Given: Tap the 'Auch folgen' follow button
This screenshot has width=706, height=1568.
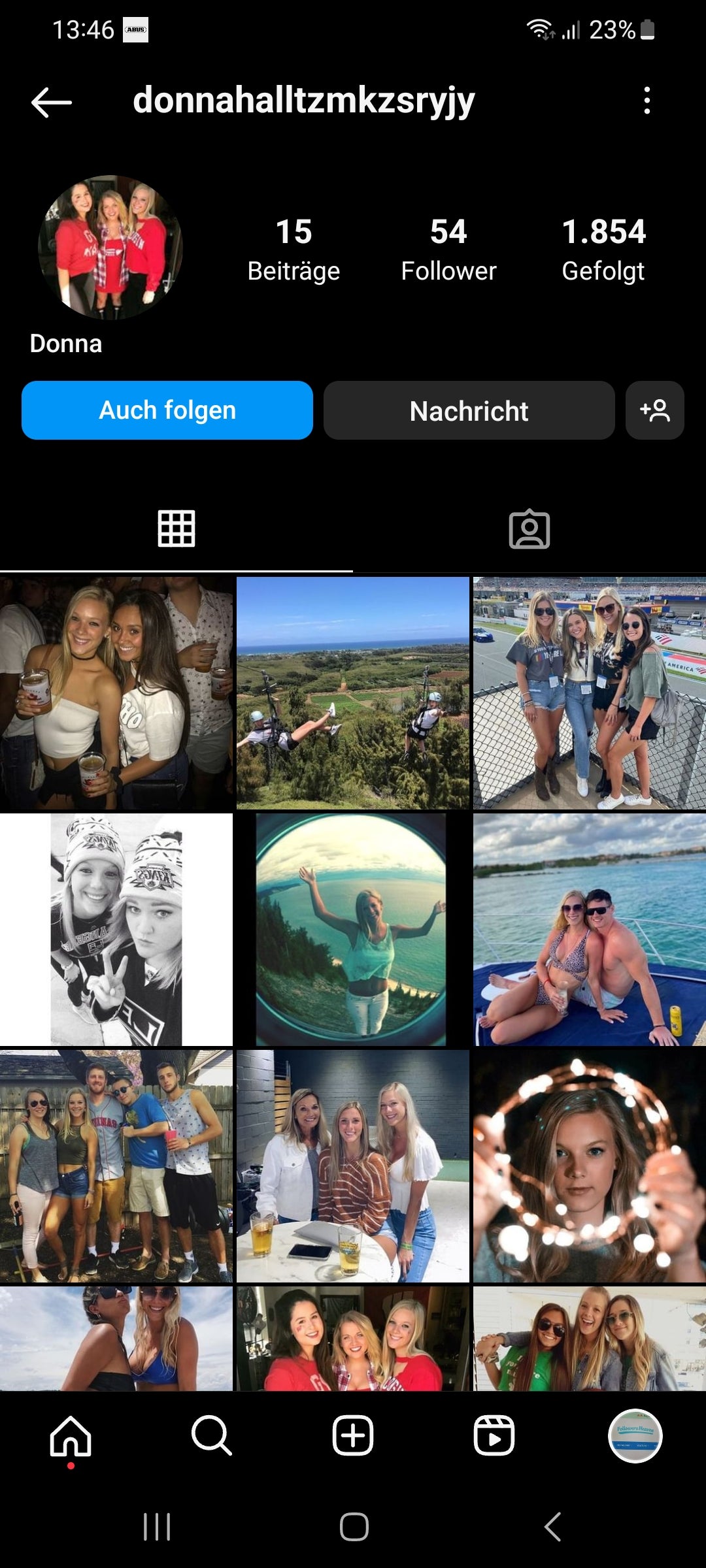Looking at the screenshot, I should (167, 410).
